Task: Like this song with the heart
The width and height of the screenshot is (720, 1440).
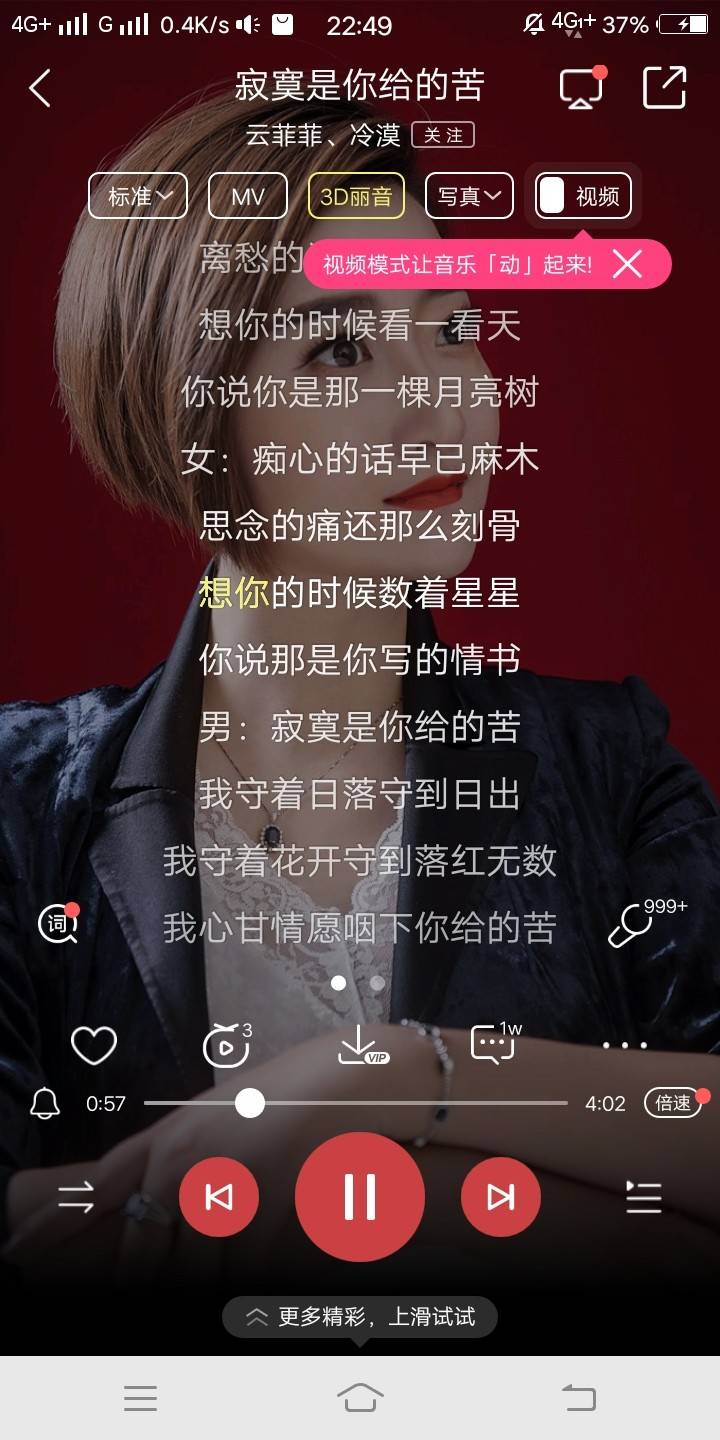Action: coord(94,1046)
